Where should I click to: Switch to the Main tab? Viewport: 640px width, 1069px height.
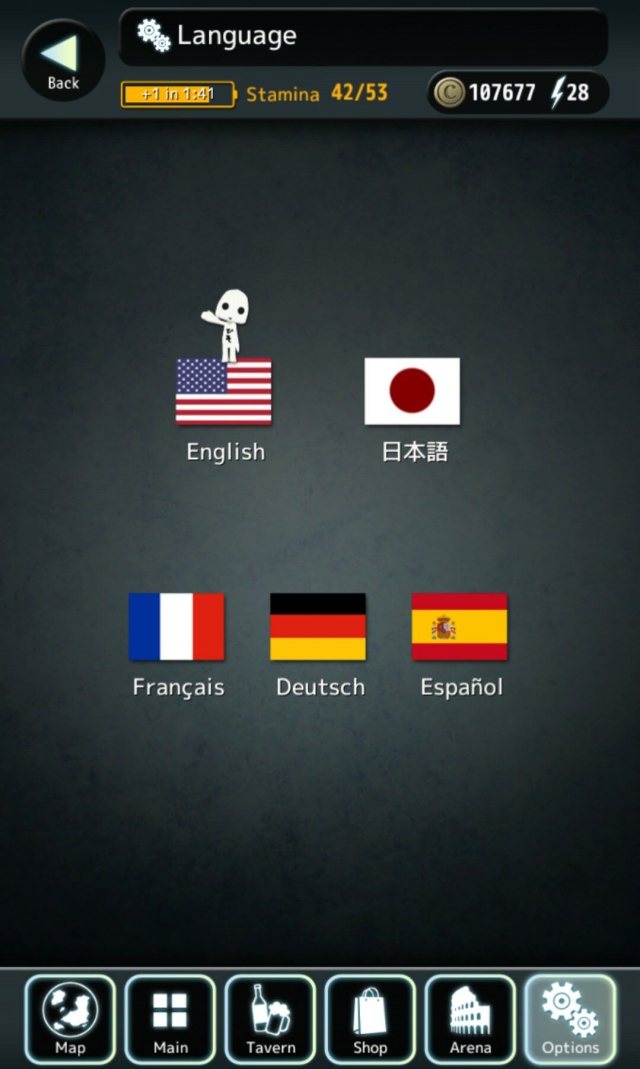170,1018
